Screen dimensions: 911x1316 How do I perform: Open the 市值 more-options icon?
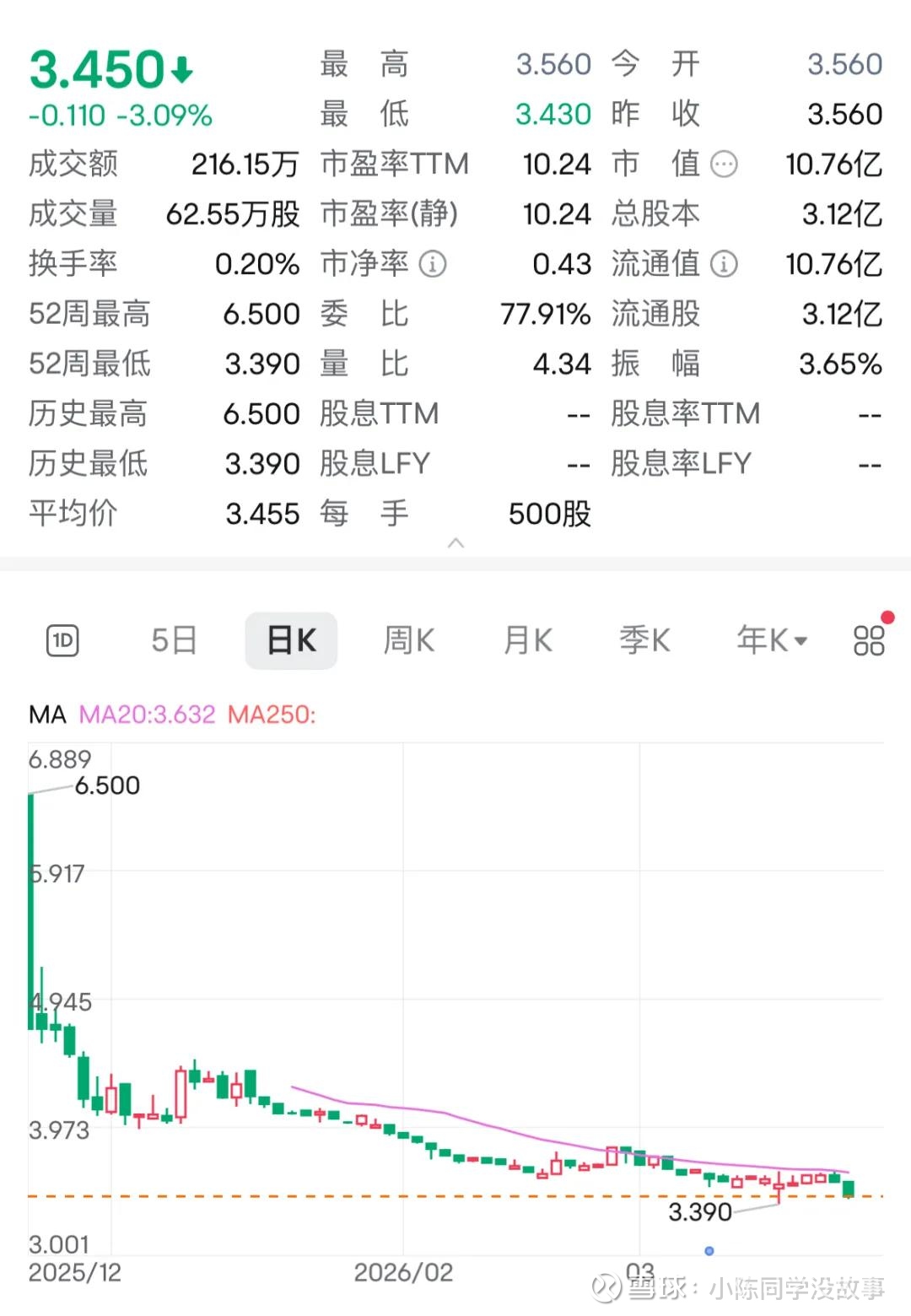coord(724,164)
